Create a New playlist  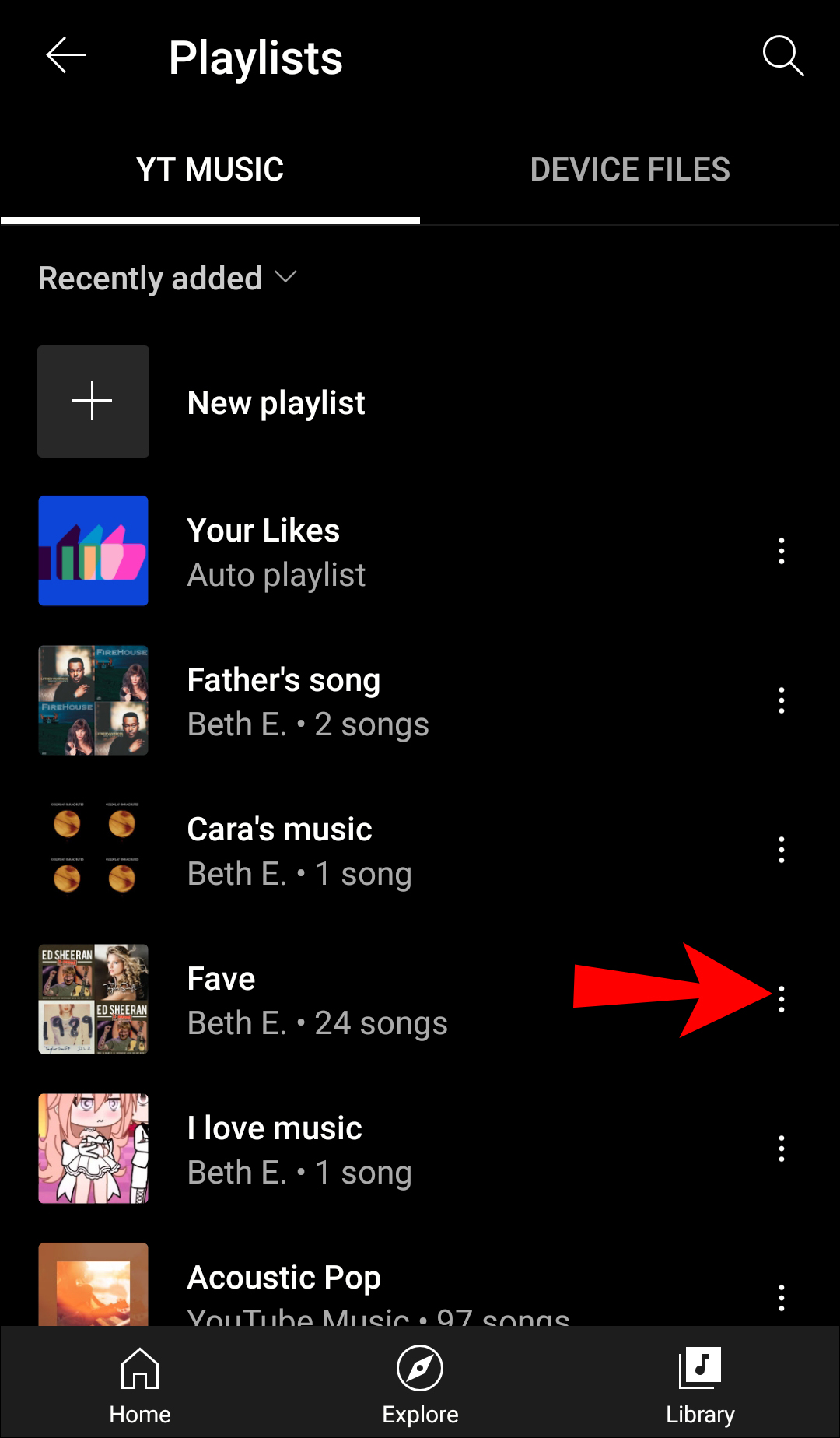[x=276, y=402]
